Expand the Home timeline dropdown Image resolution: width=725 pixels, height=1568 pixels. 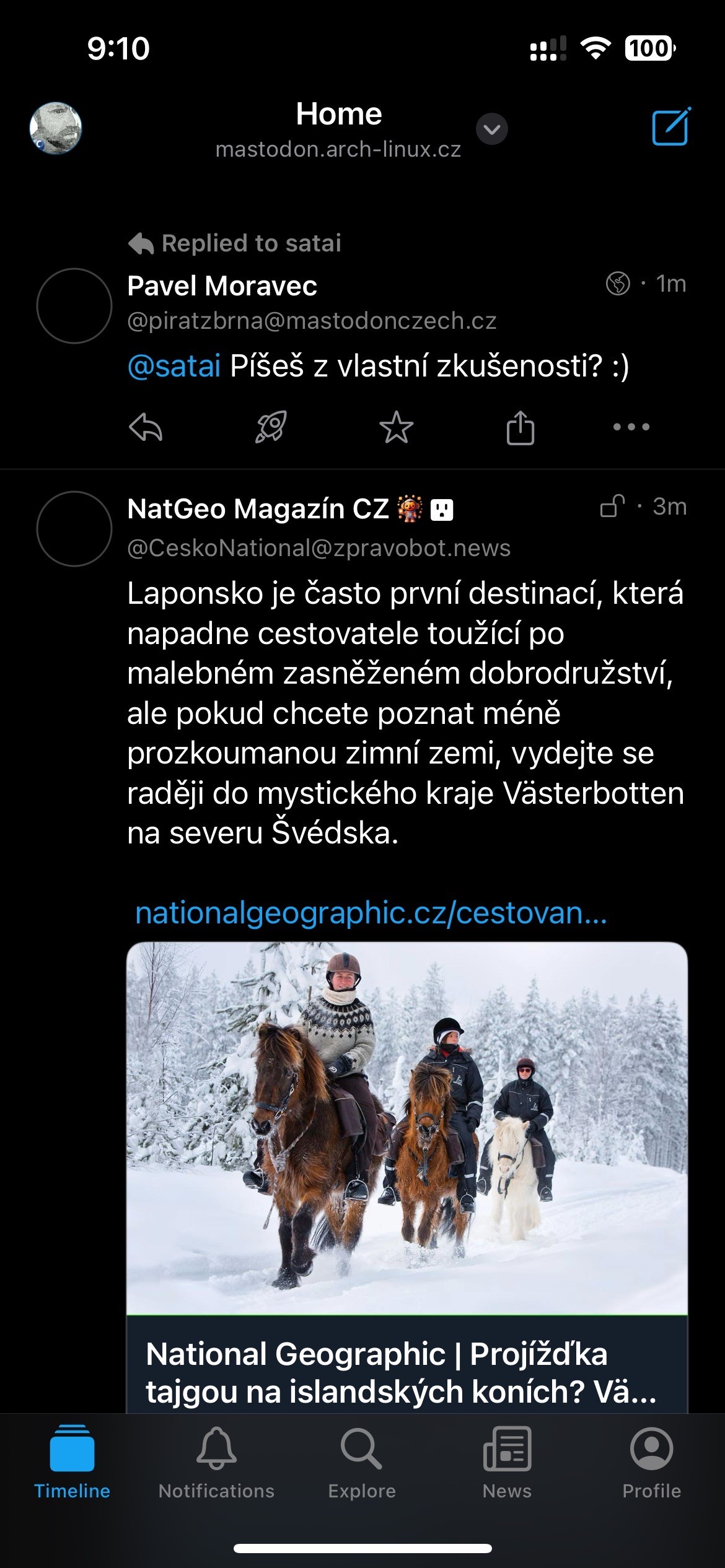(491, 129)
